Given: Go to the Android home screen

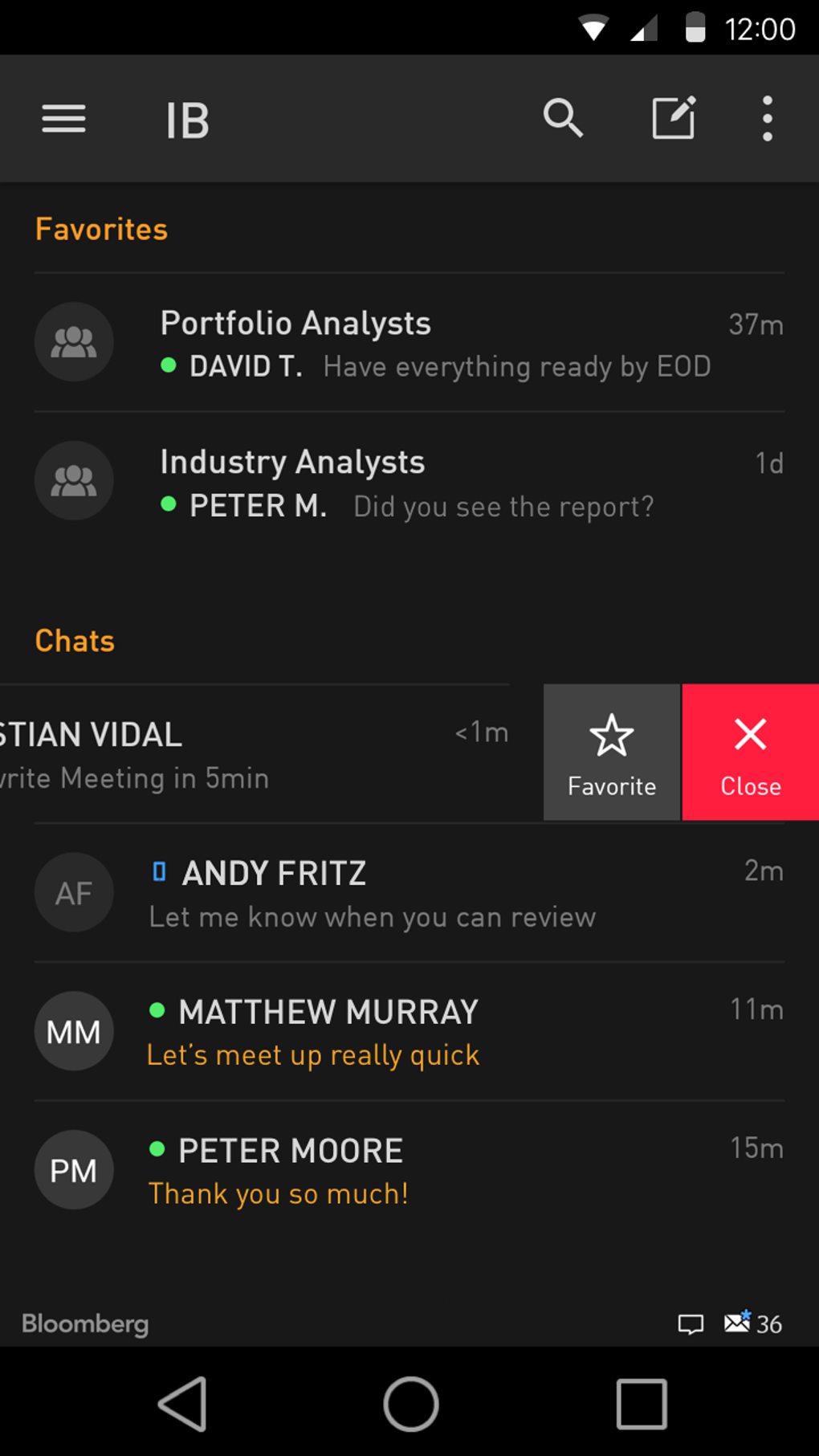Looking at the screenshot, I should 410,1404.
